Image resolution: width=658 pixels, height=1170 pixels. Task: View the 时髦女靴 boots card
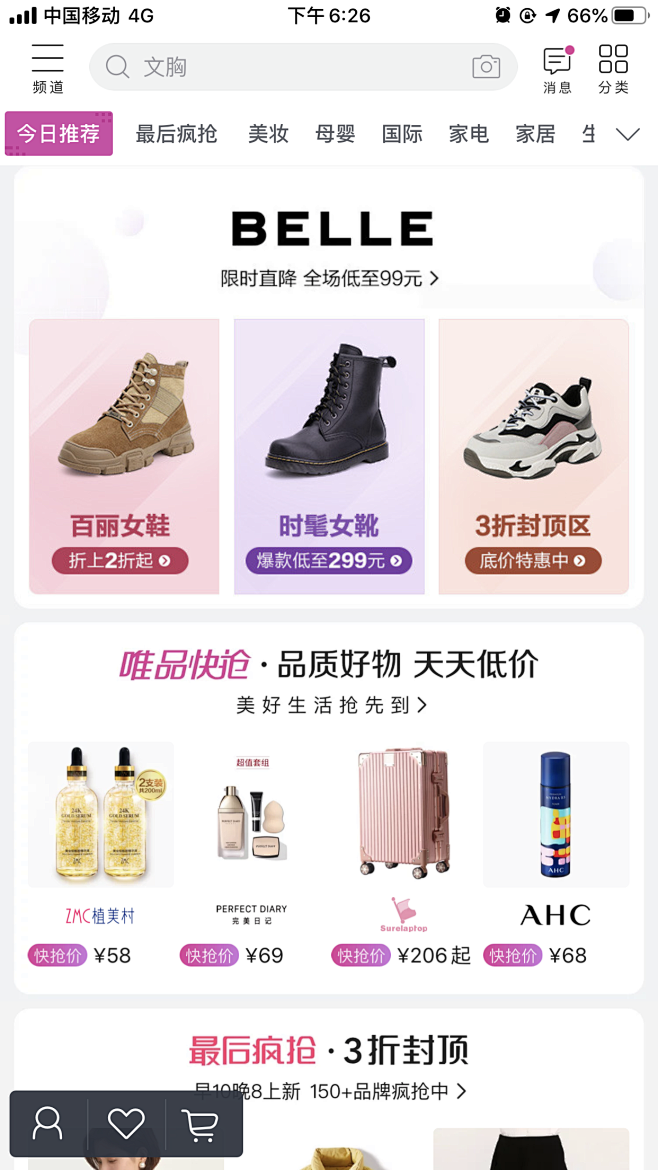(329, 456)
